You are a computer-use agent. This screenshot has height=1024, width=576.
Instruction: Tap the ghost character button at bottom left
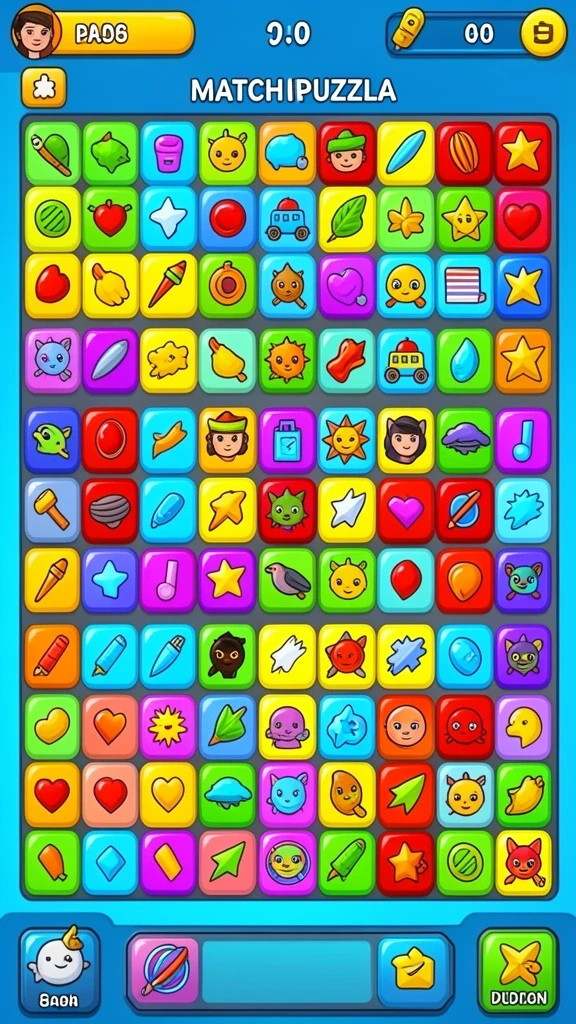tap(59, 969)
